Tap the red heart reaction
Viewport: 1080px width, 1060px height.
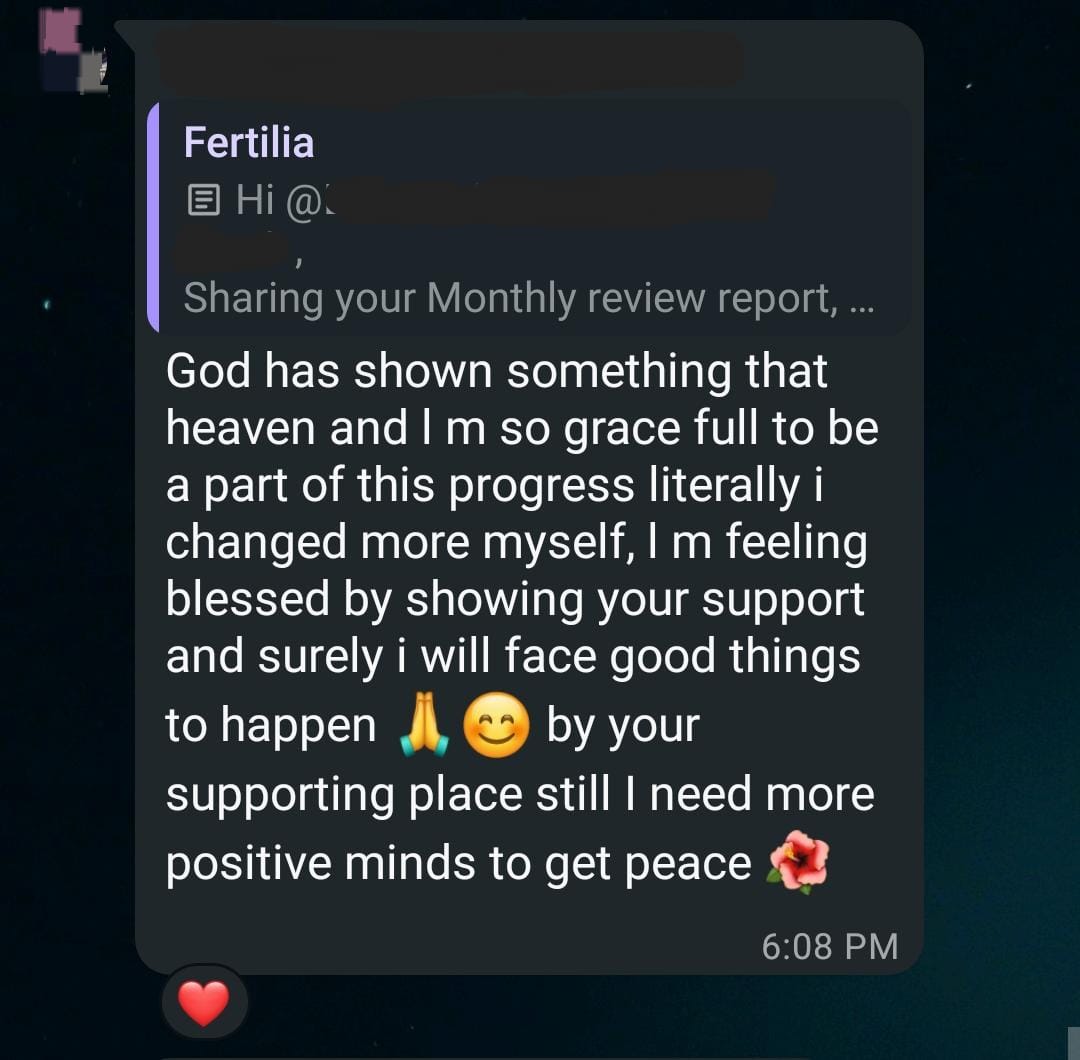point(204,1002)
